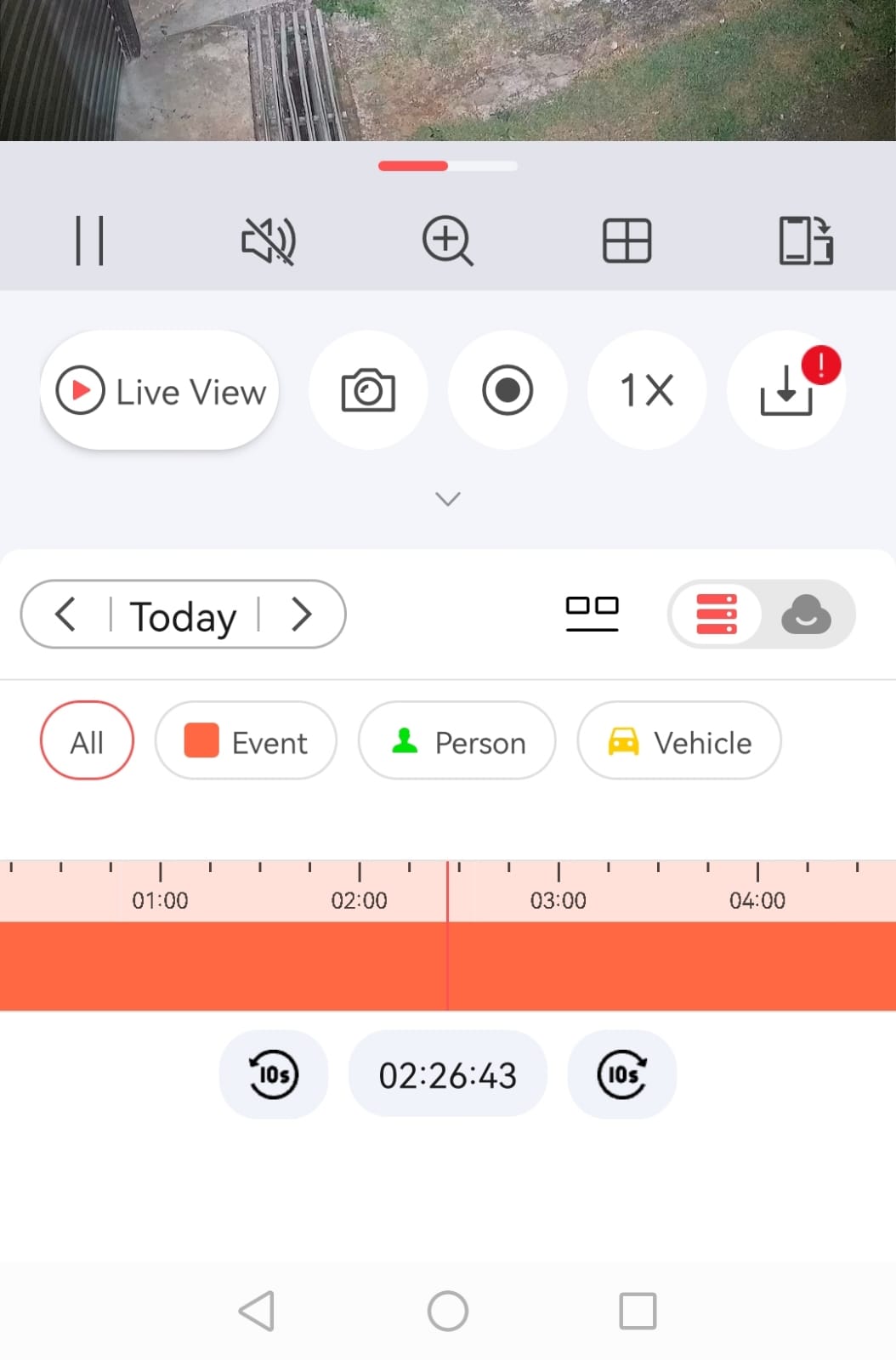Select cloud storage recordings

(806, 614)
